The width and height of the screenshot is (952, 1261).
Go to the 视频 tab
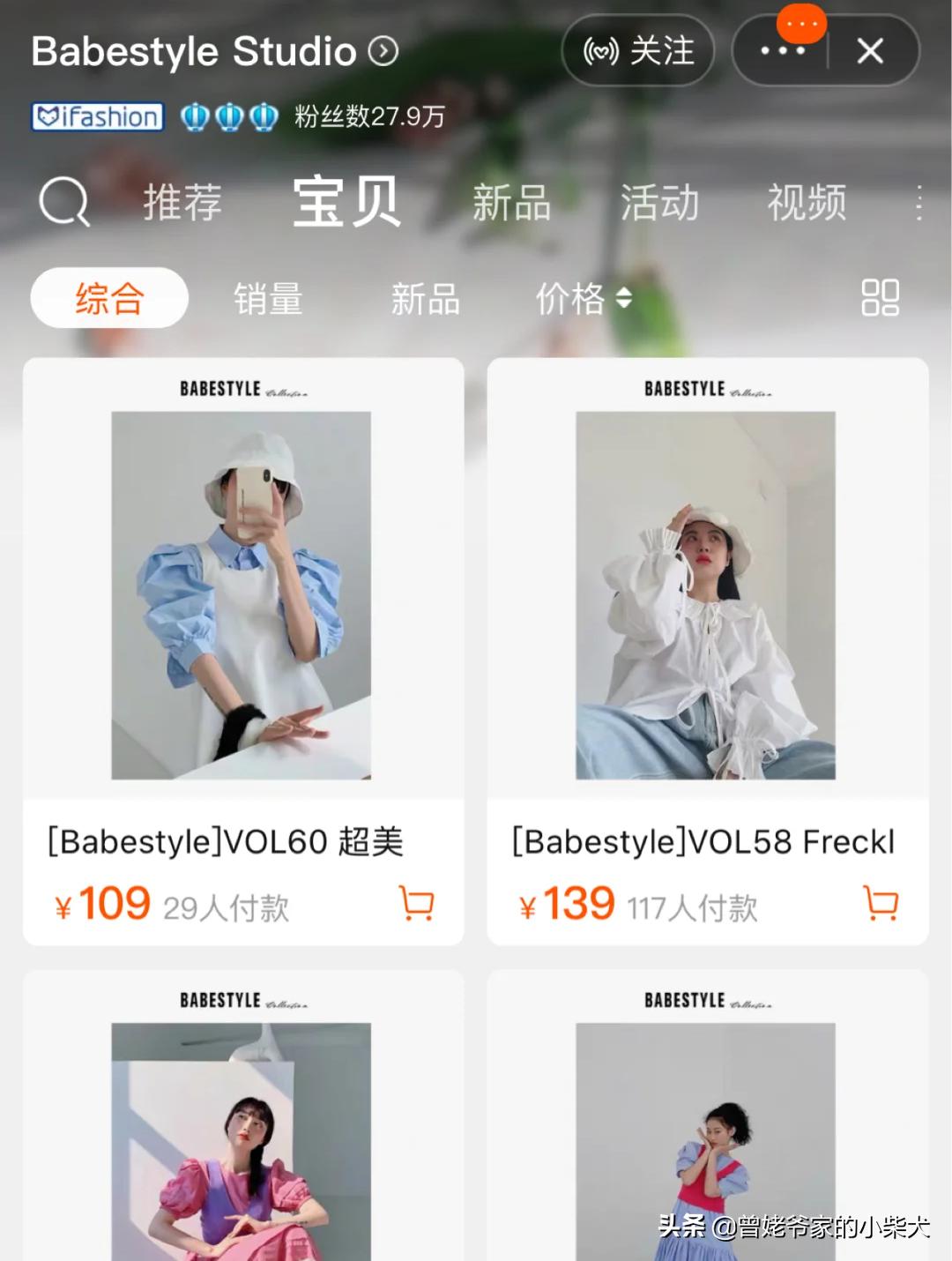point(807,202)
